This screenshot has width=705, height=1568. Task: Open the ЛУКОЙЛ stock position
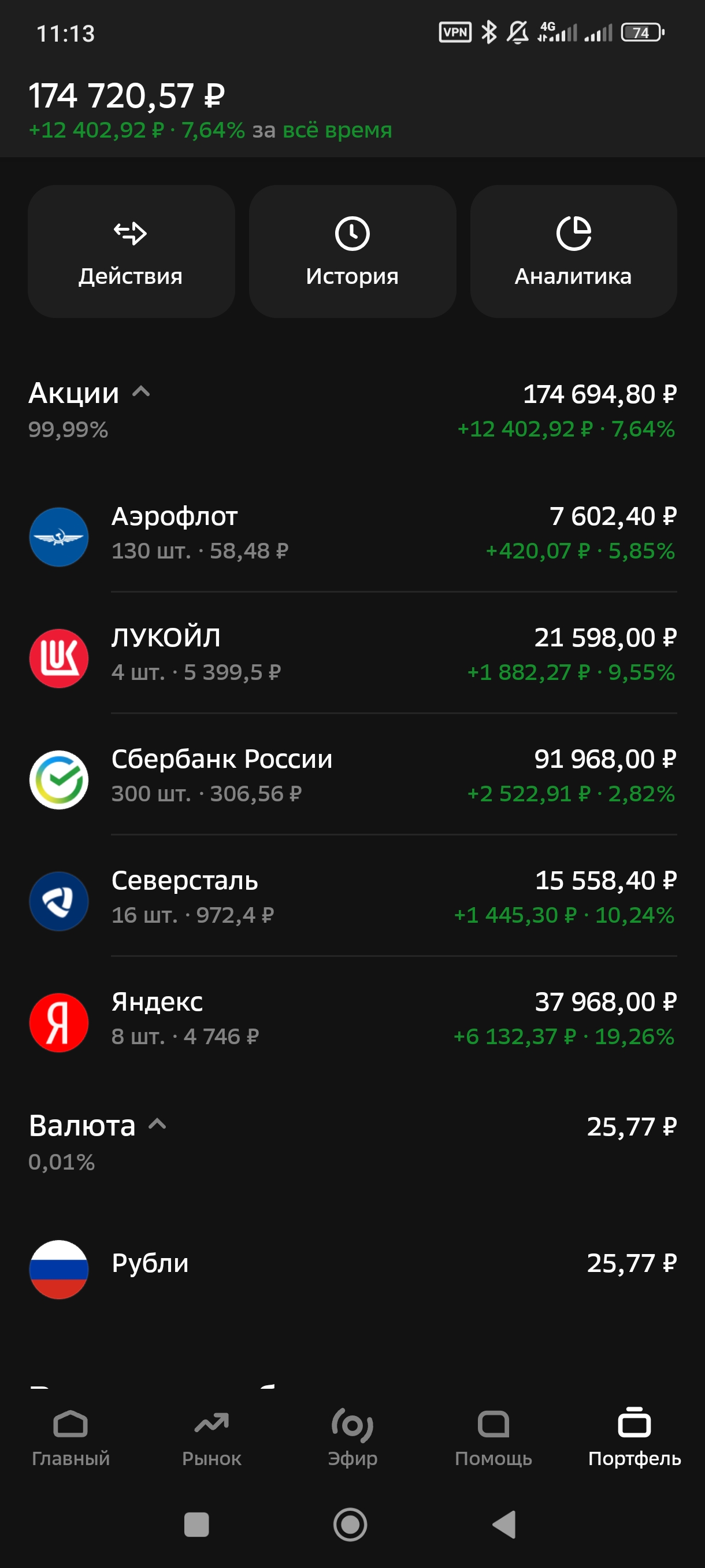[352, 656]
